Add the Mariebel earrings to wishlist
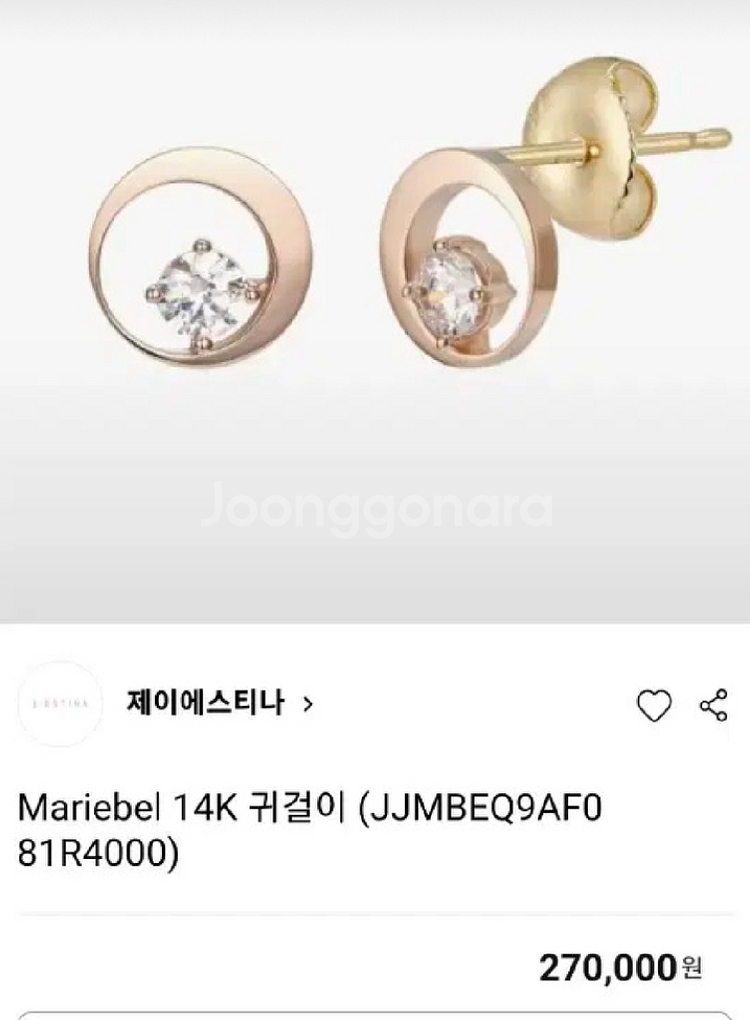This screenshot has width=750, height=1020. tap(654, 706)
